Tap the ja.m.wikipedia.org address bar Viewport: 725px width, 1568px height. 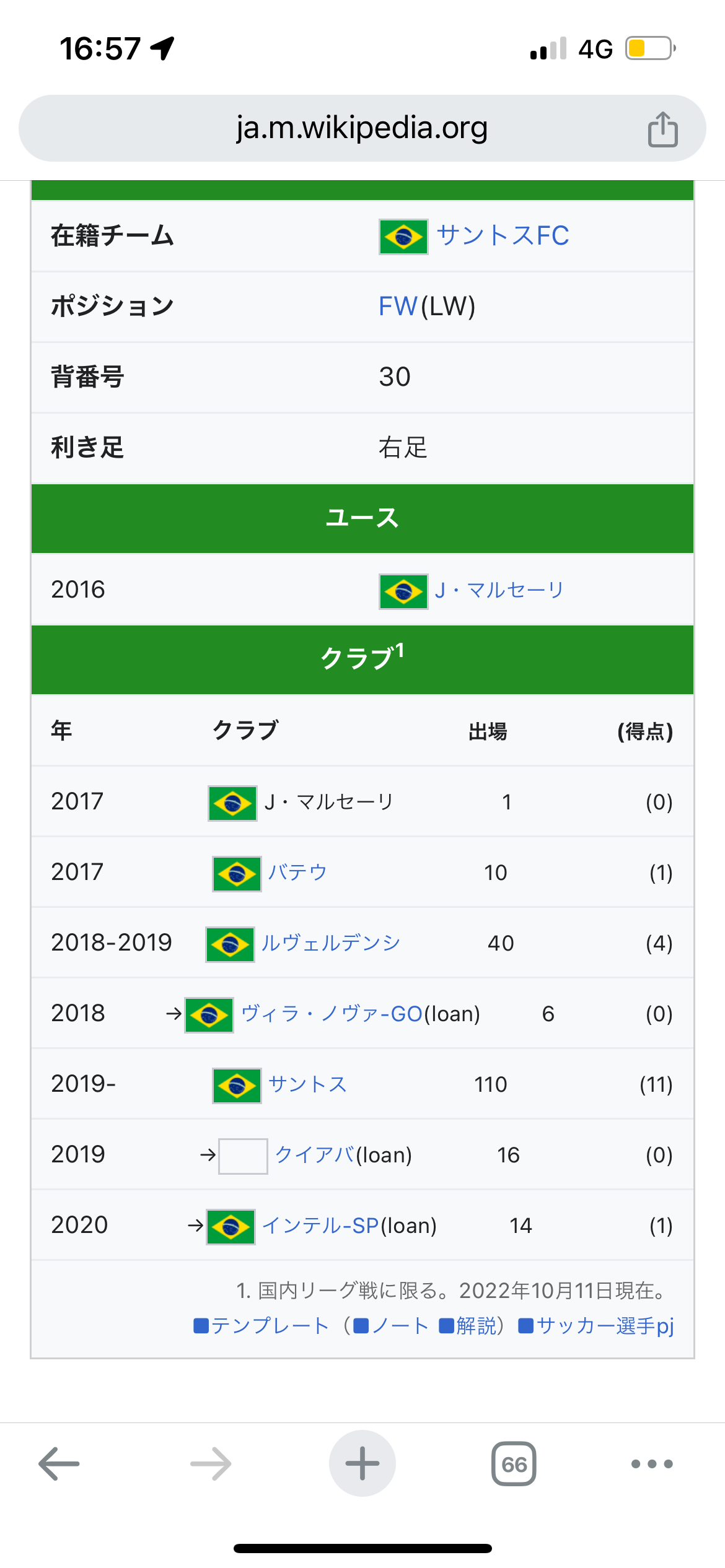pyautogui.click(x=362, y=128)
